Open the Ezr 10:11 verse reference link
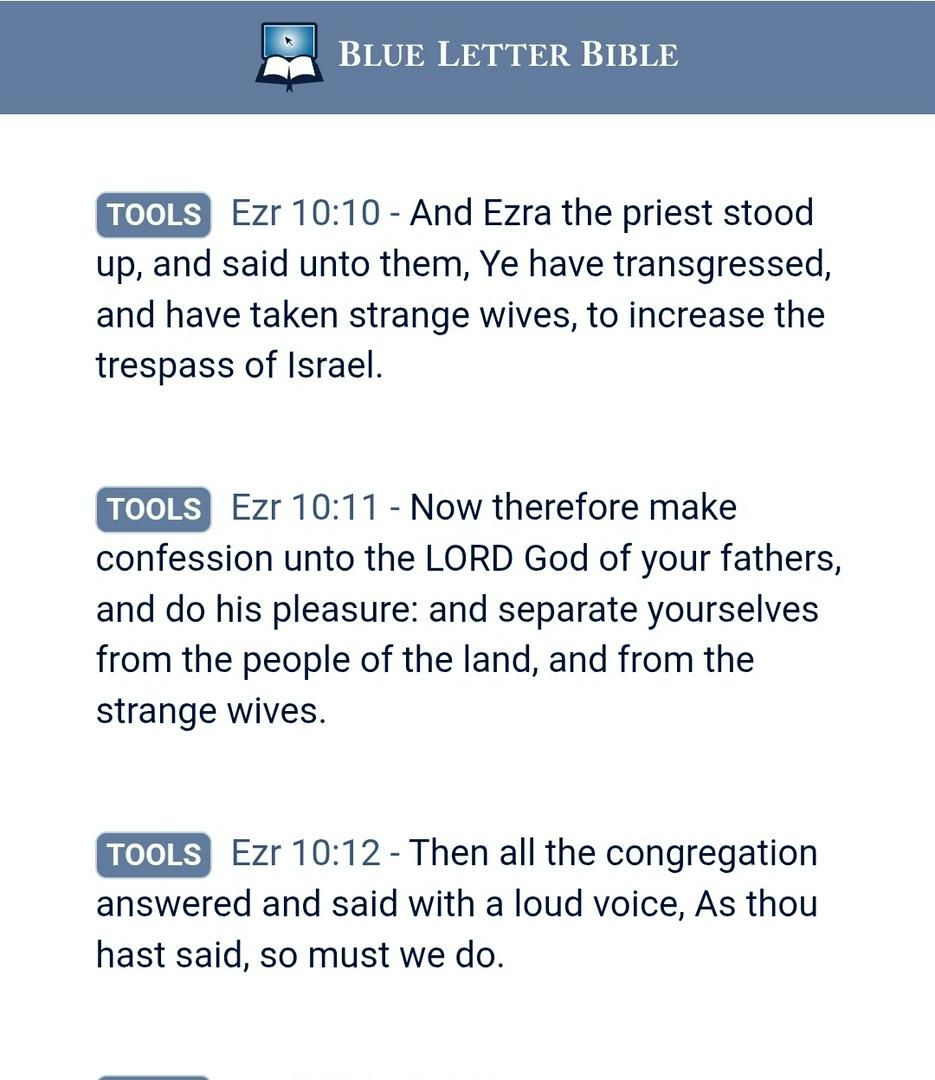 (x=304, y=507)
